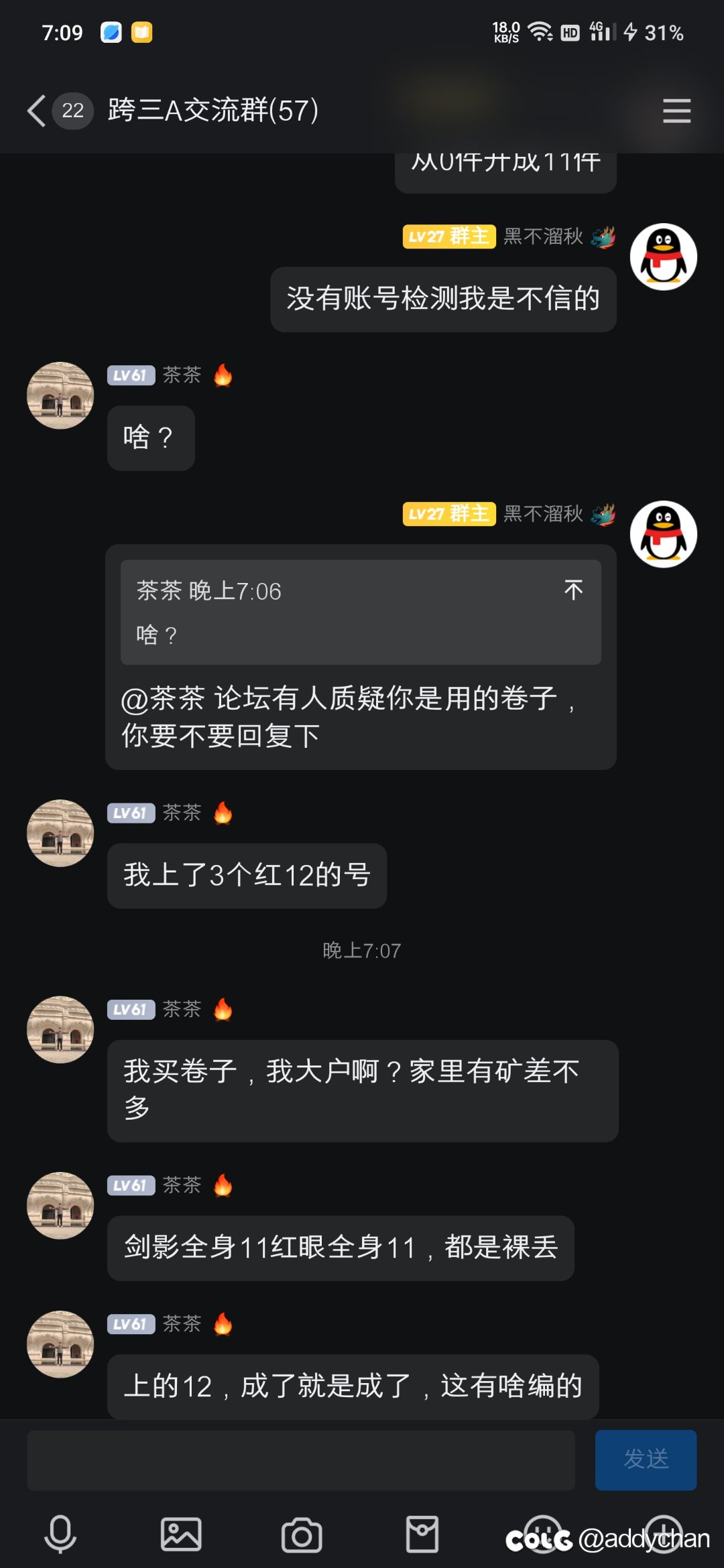Viewport: 724px width, 1568px height.
Task: Open the group menu hamburger icon
Action: coord(676,111)
